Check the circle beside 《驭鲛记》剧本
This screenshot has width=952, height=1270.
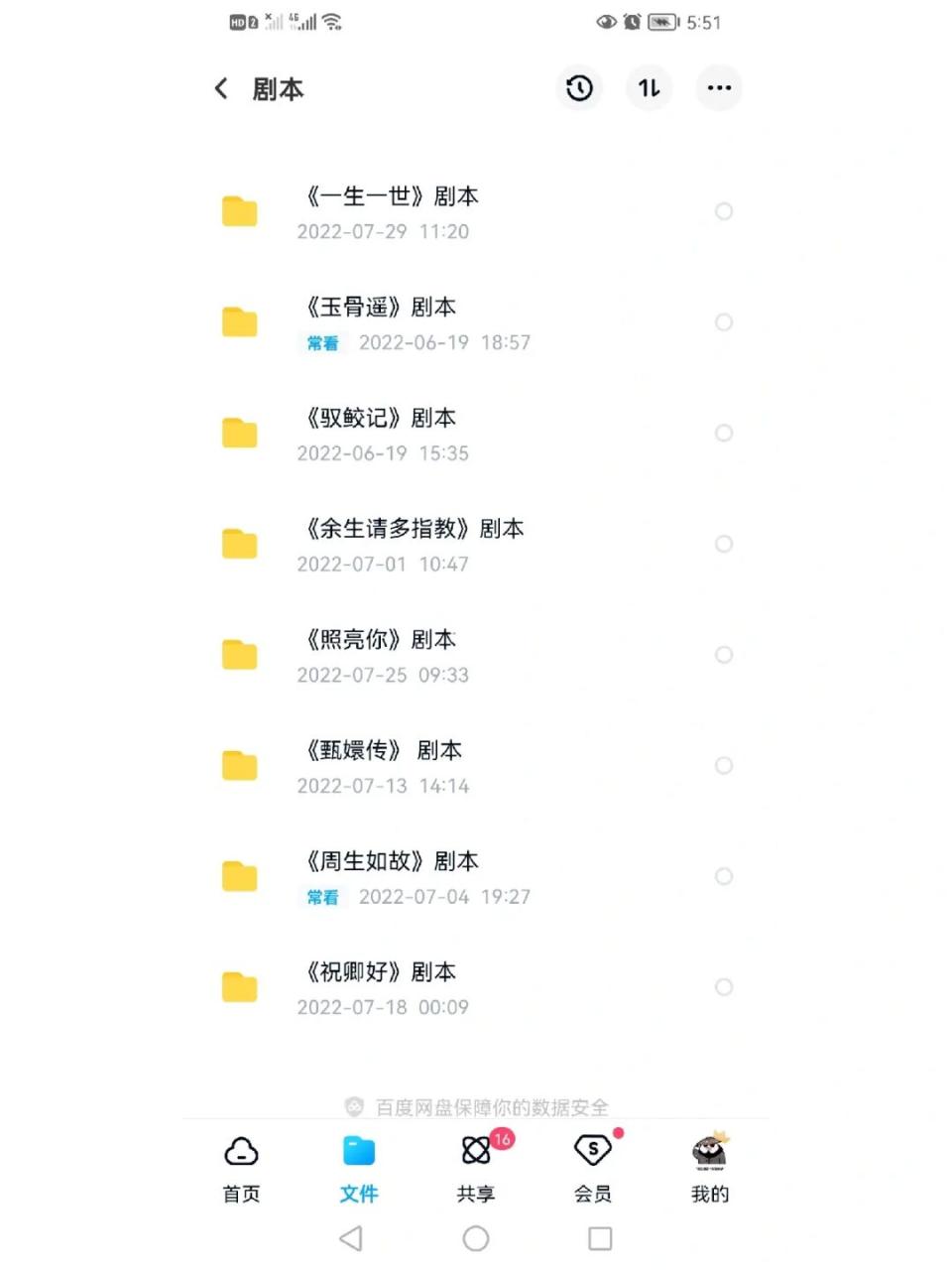[x=724, y=434]
